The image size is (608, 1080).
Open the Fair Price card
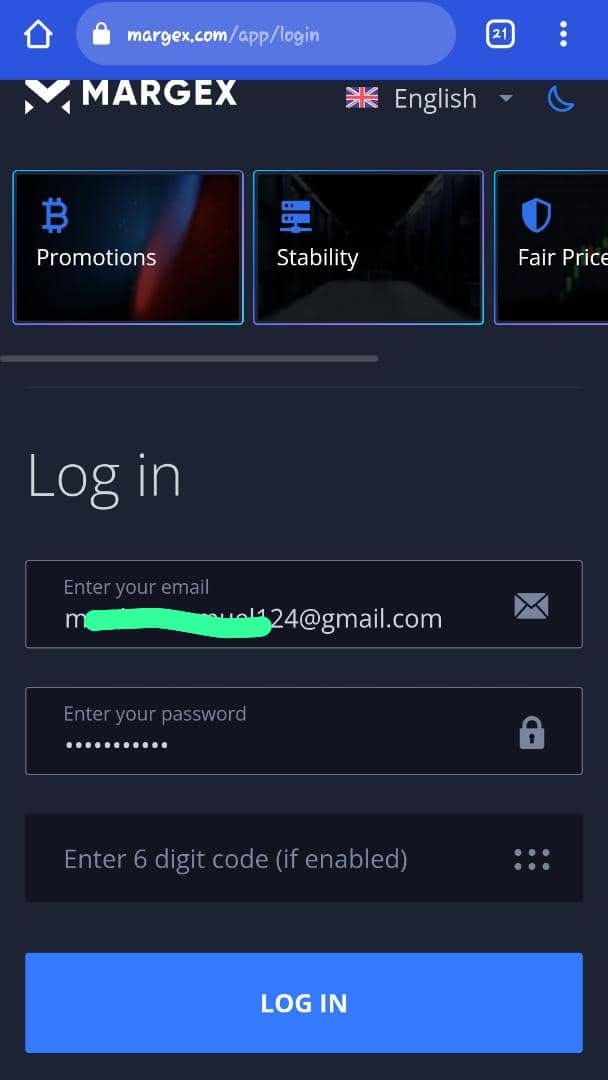[552, 247]
